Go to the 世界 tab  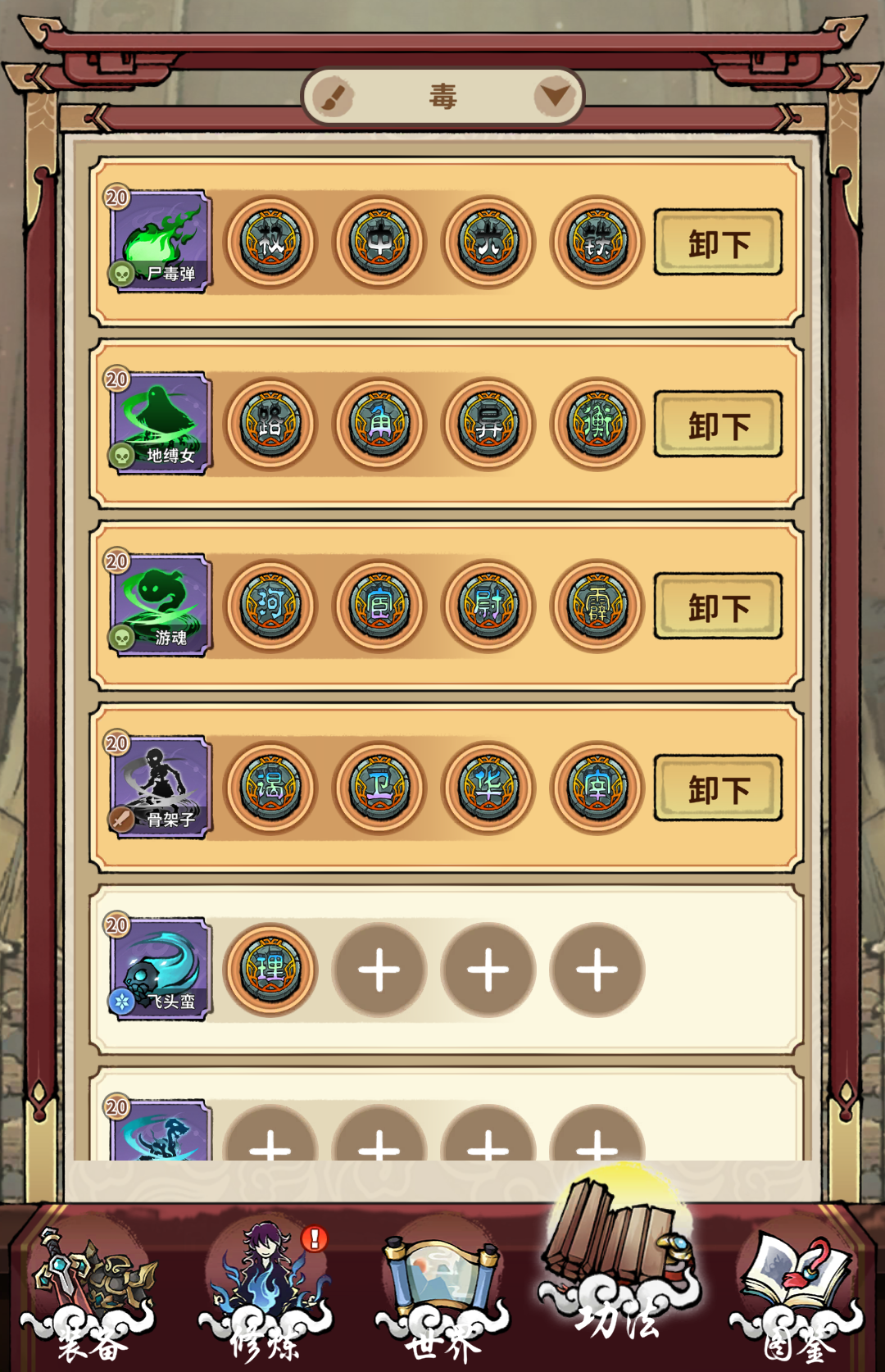[x=442, y=1295]
